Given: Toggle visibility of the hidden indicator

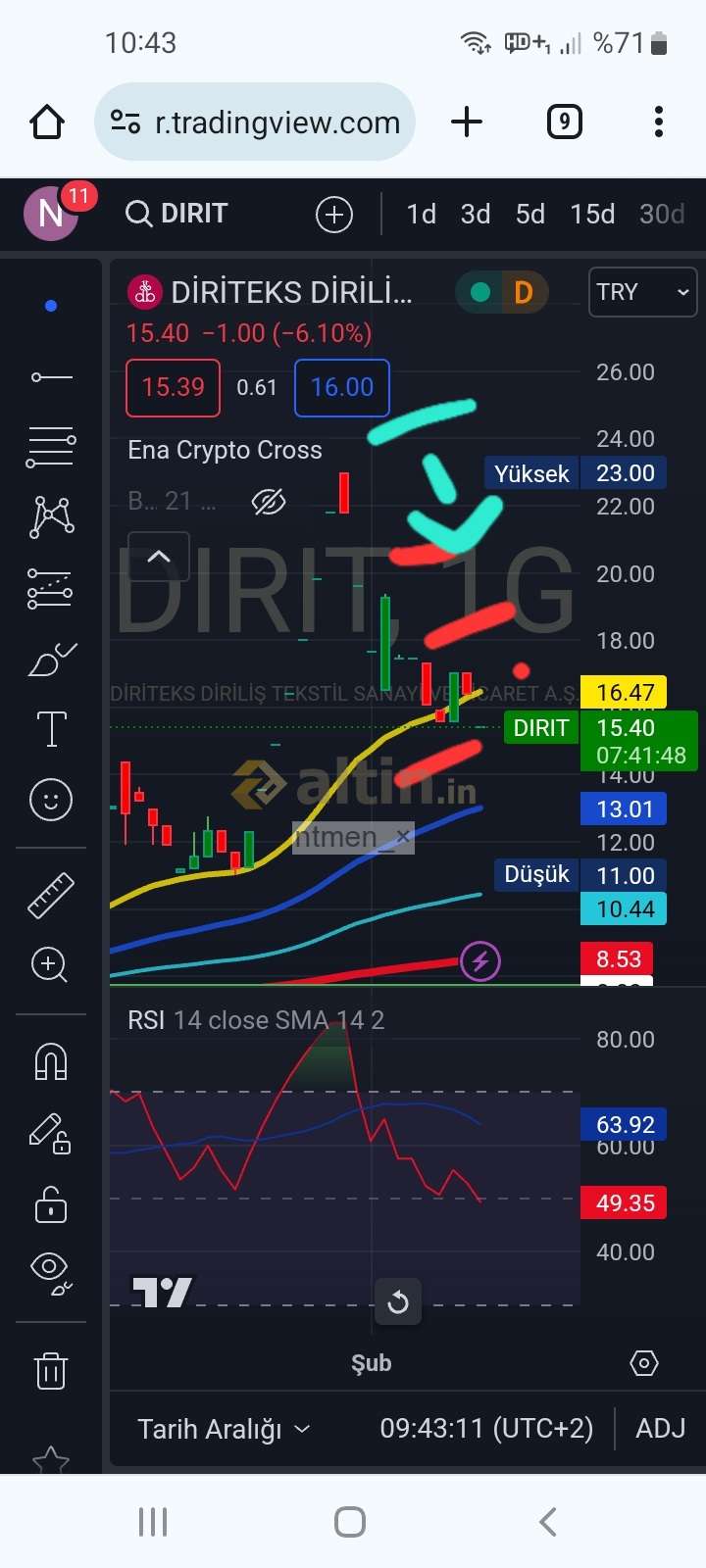Looking at the screenshot, I should tap(268, 502).
